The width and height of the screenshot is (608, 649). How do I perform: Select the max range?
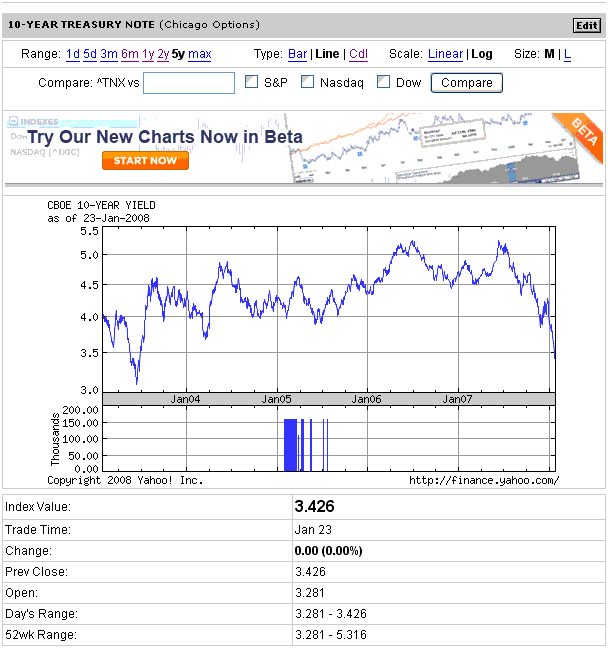pos(200,54)
